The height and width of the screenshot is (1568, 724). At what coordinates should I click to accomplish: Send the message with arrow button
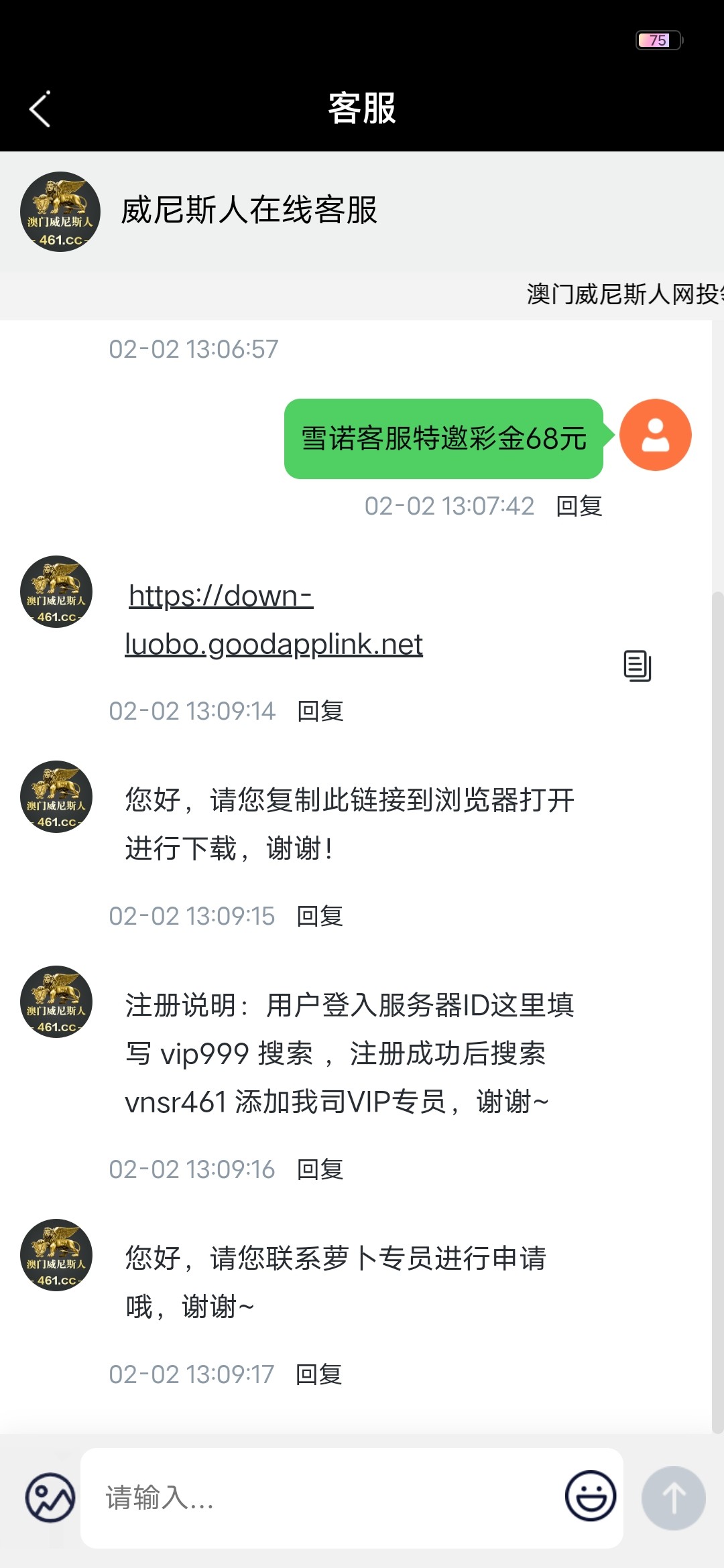673,1498
